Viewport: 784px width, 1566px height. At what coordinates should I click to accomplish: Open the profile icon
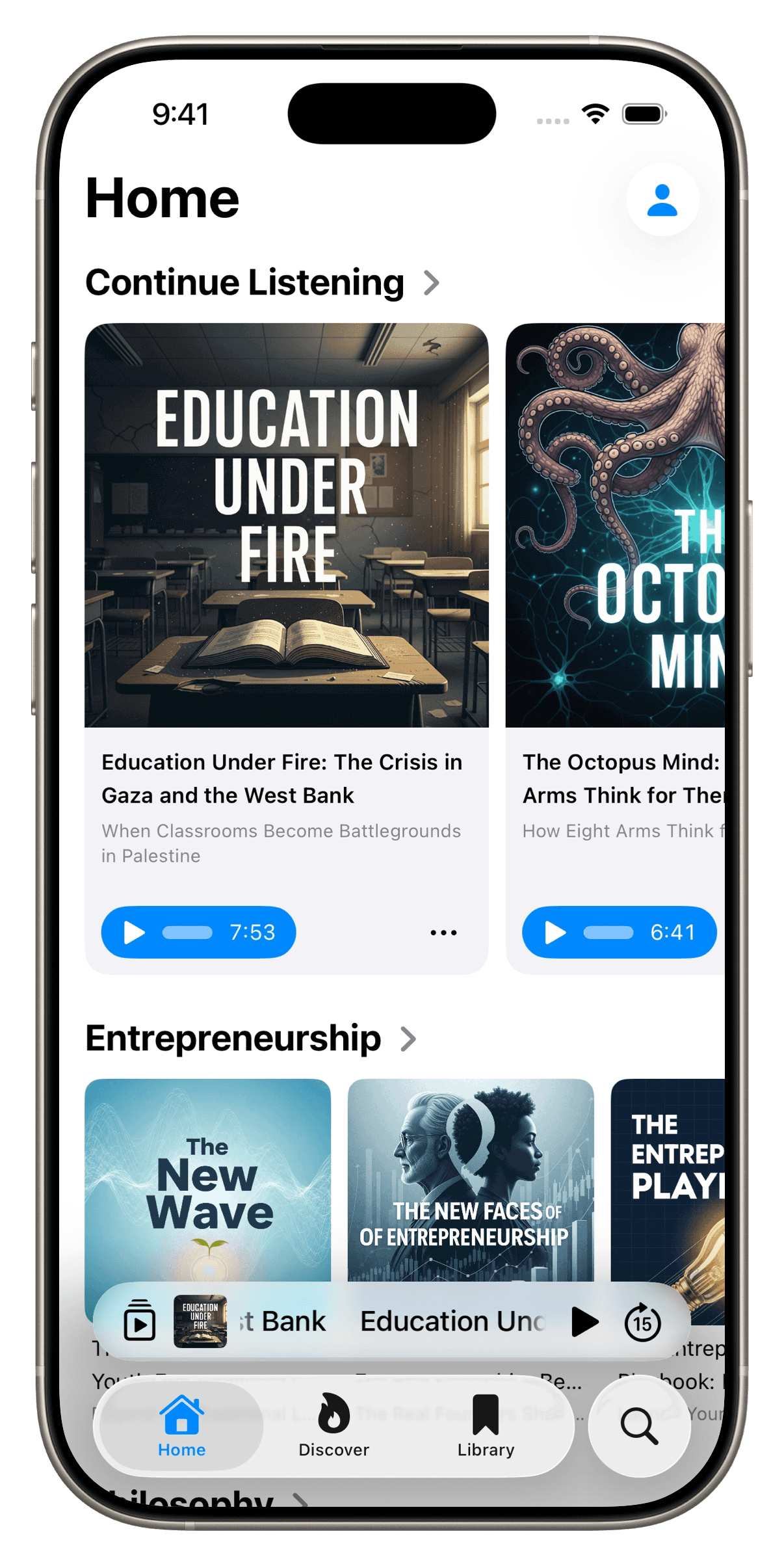tap(662, 200)
